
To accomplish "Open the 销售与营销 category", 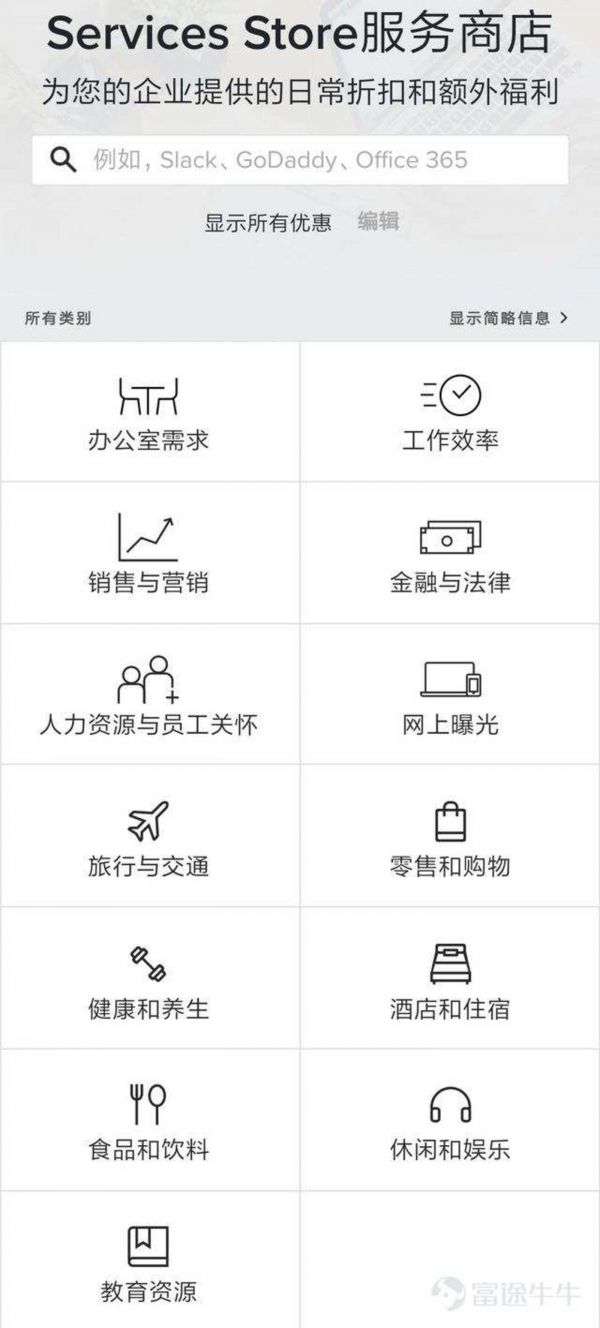I will coord(149,554).
